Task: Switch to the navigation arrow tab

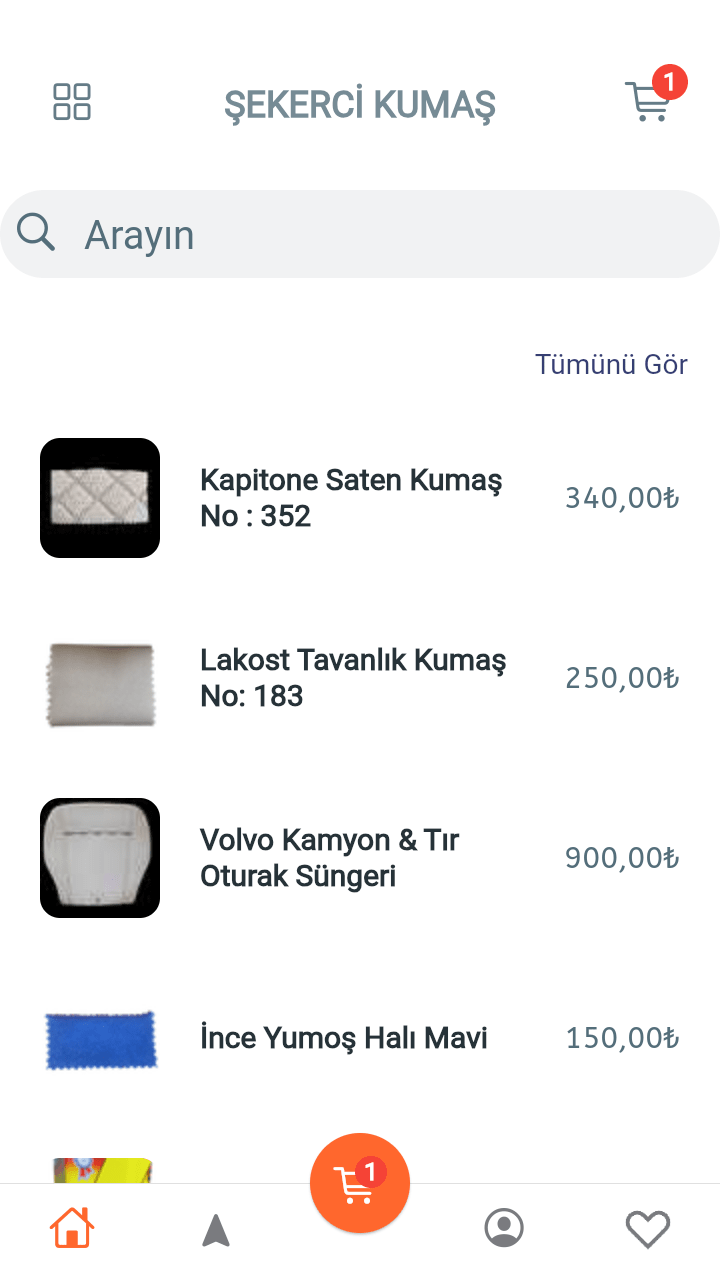Action: click(x=216, y=1229)
